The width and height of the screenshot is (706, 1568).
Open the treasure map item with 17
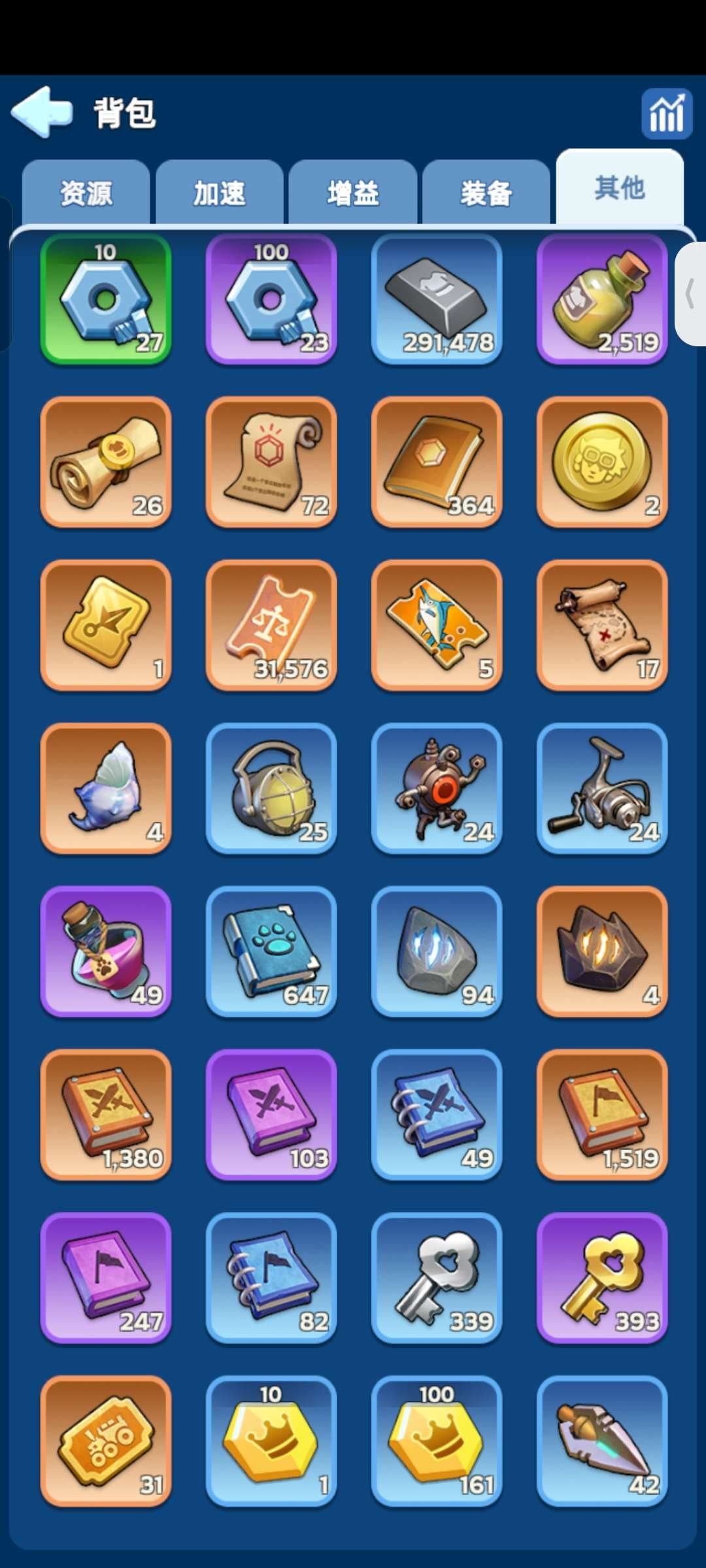602,625
